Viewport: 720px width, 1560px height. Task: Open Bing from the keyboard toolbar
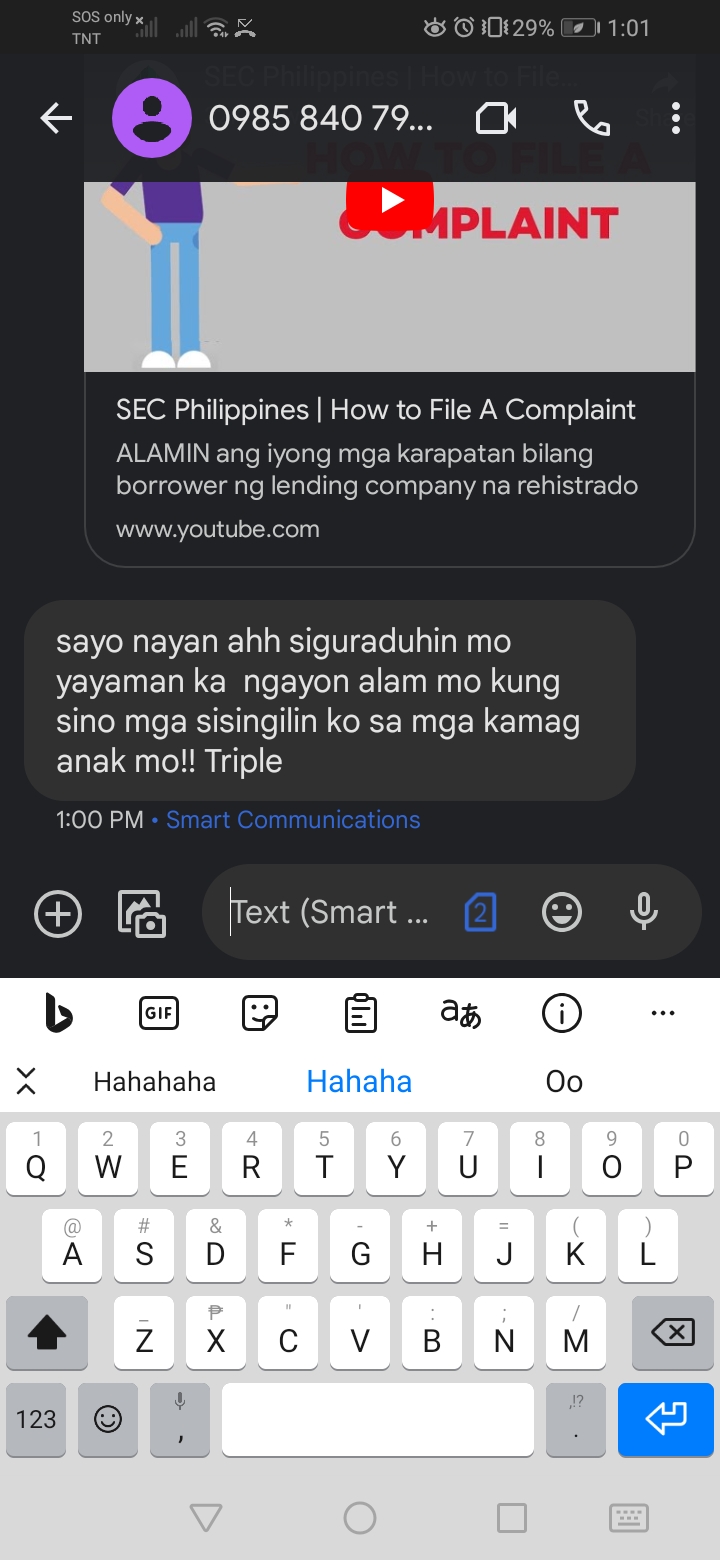pyautogui.click(x=59, y=1014)
